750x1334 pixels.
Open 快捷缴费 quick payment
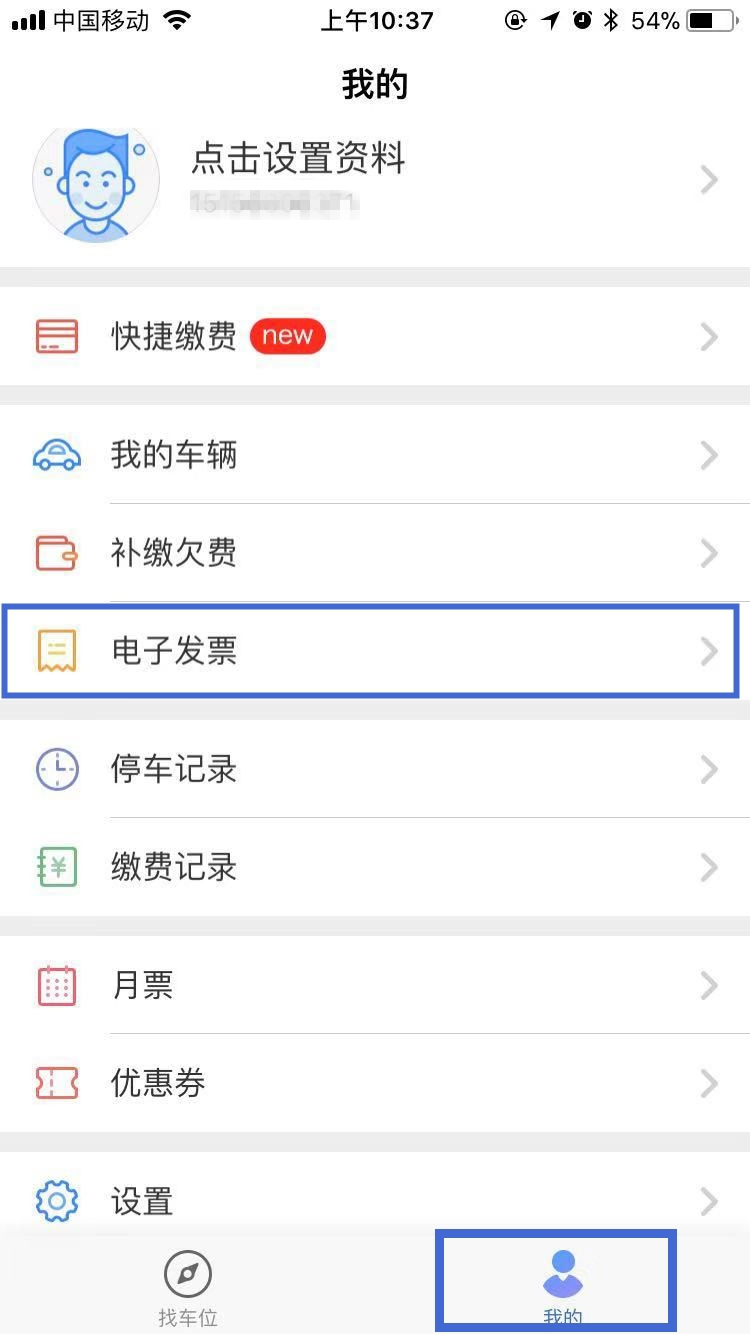pyautogui.click(x=375, y=337)
